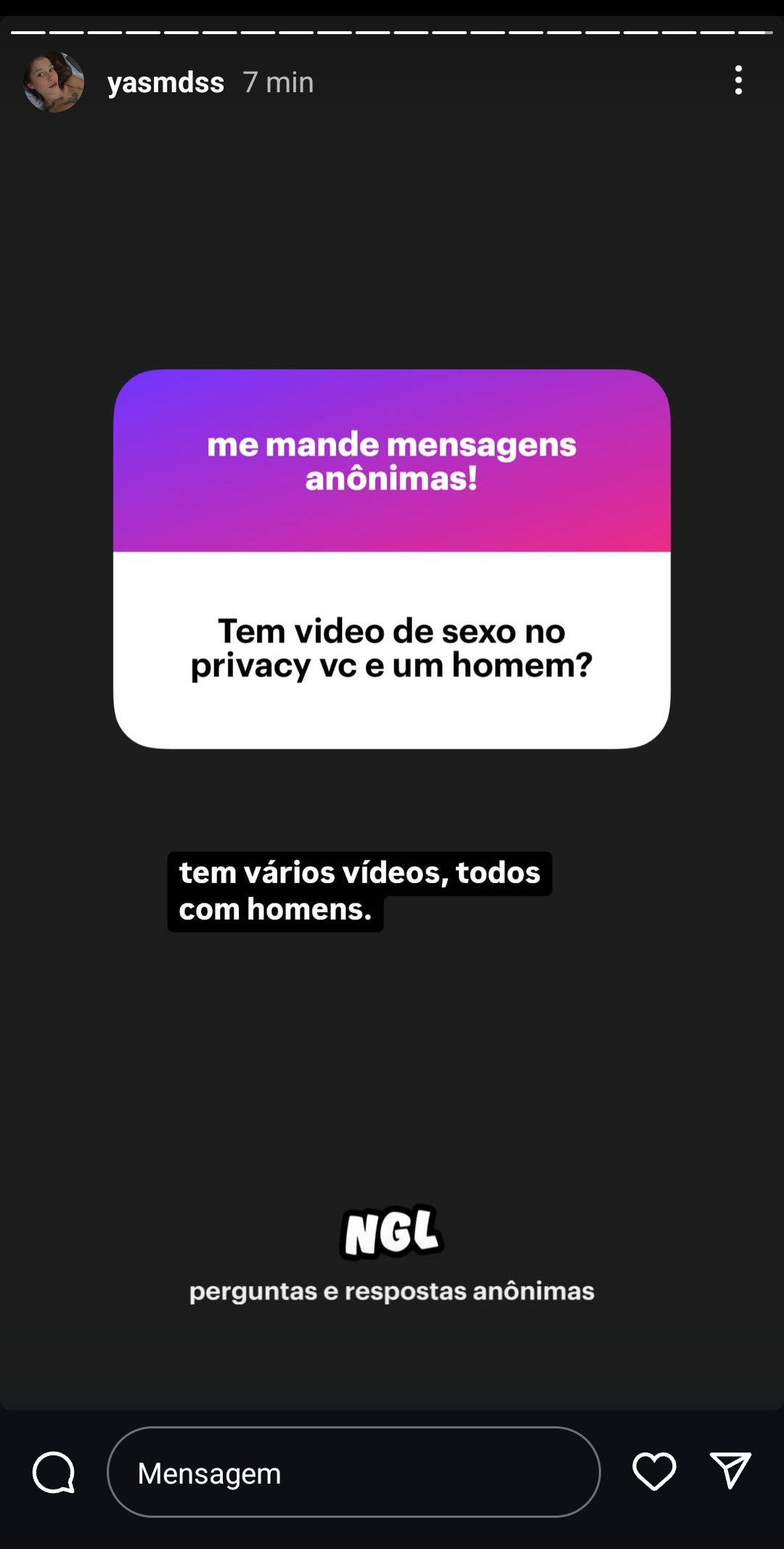This screenshot has width=784, height=1549.
Task: Open yasmdss profile picture
Action: [x=54, y=82]
